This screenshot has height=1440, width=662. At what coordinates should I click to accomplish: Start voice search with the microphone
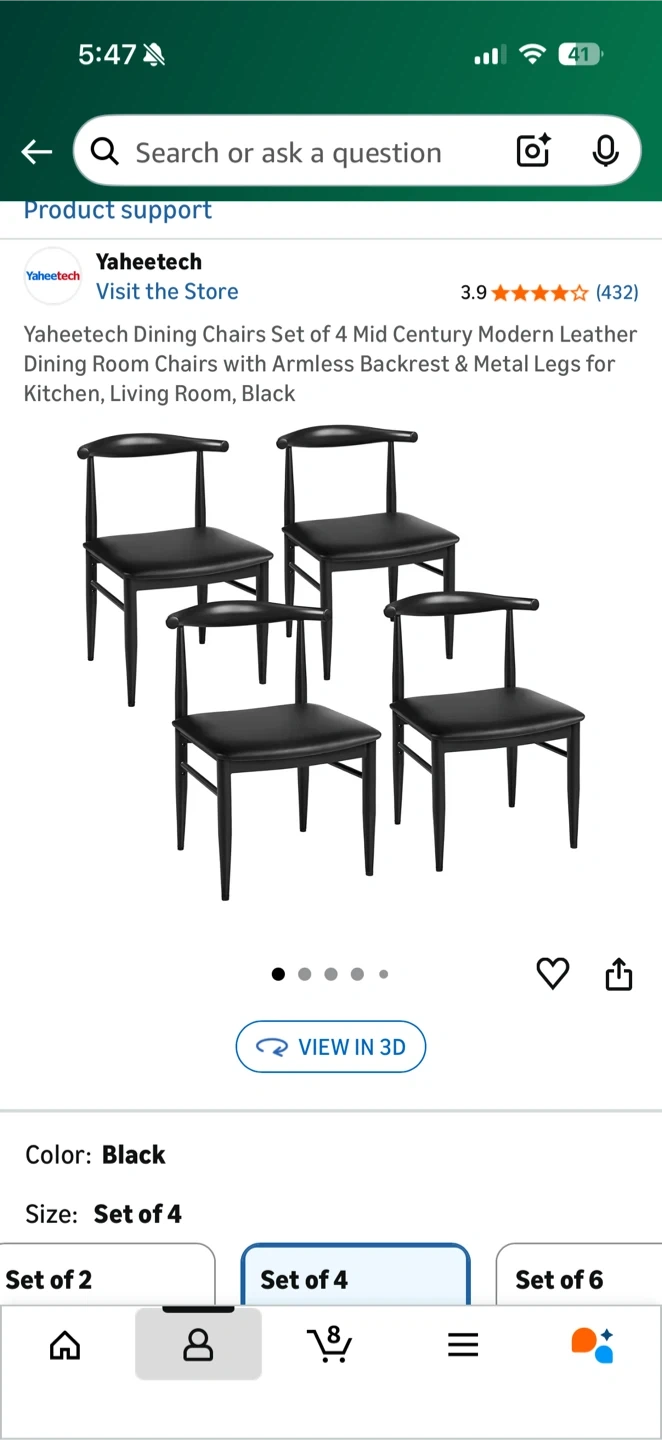(x=604, y=151)
